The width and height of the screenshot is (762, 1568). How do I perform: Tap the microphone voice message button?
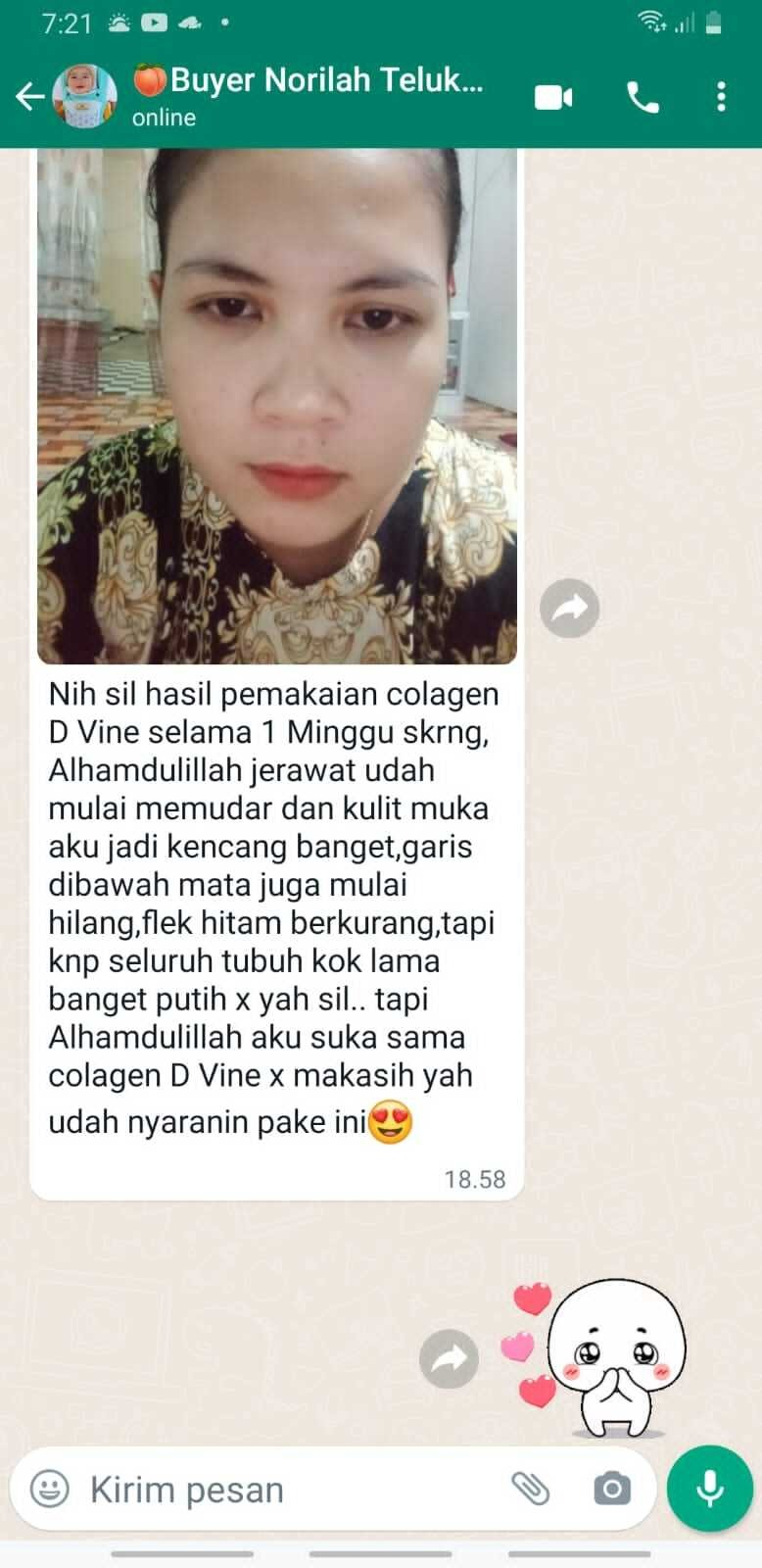[x=709, y=1489]
